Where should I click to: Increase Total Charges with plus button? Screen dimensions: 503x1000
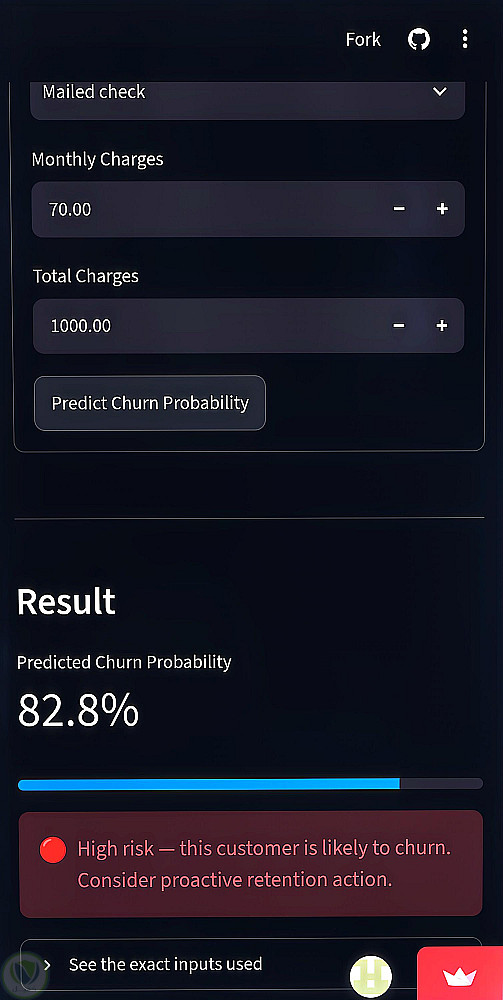(x=441, y=326)
